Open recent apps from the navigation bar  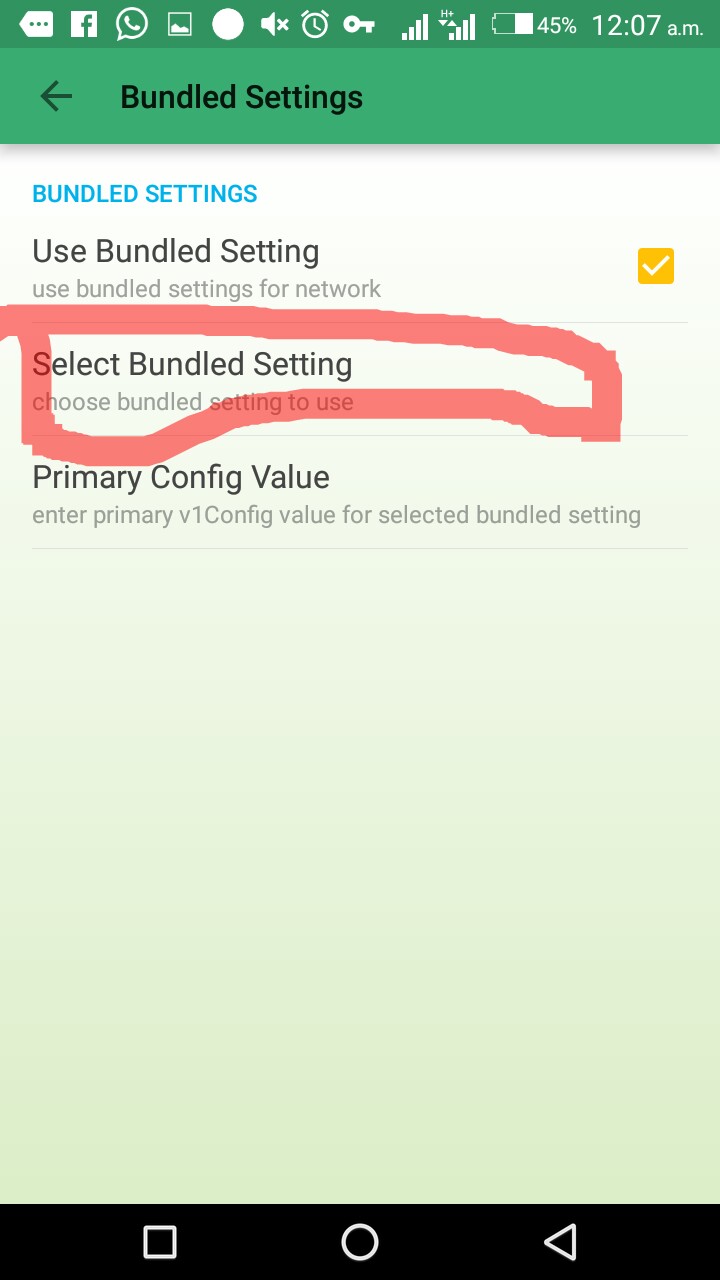click(160, 1242)
